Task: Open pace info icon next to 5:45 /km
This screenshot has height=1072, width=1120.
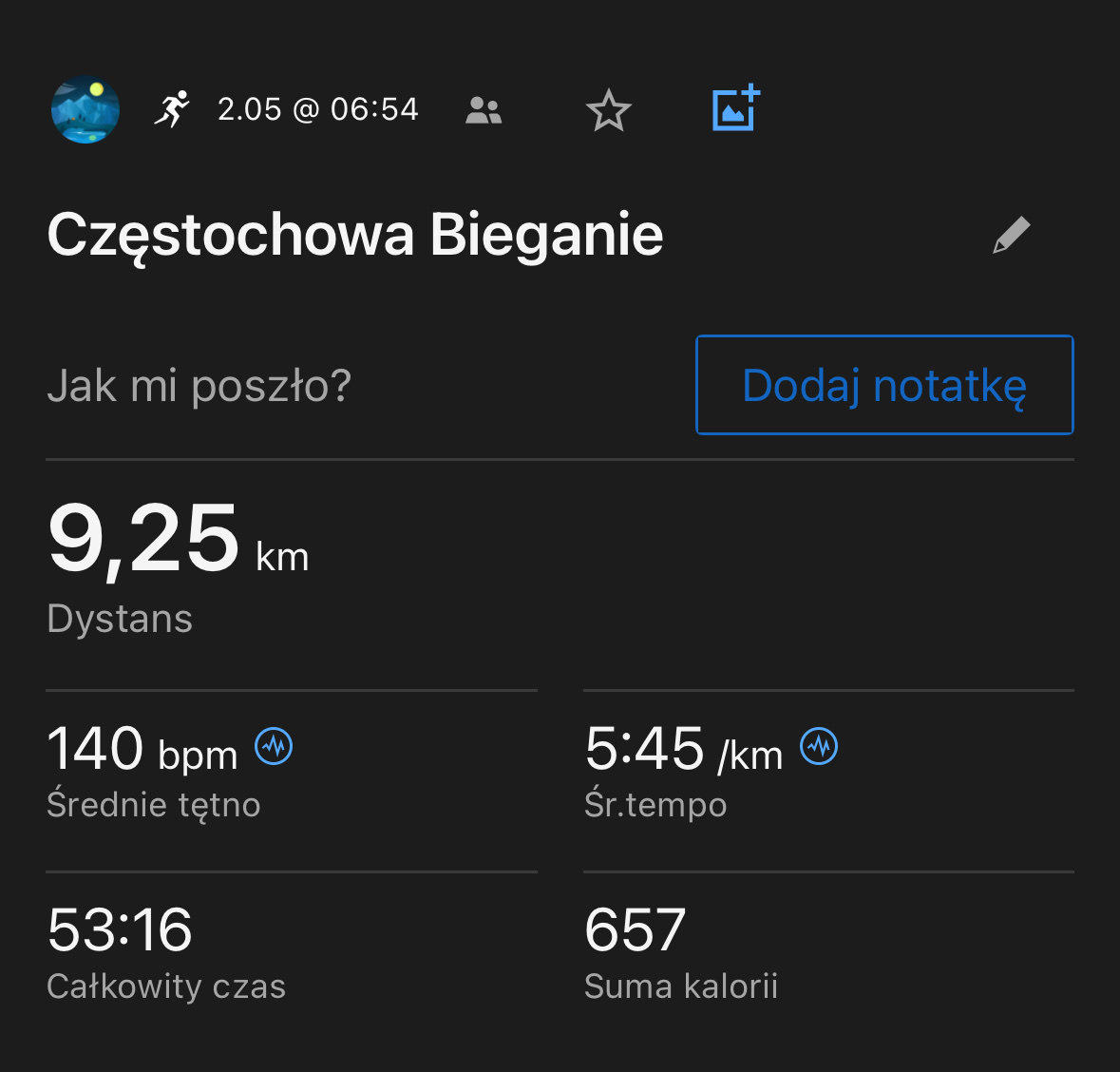Action: pos(819,746)
